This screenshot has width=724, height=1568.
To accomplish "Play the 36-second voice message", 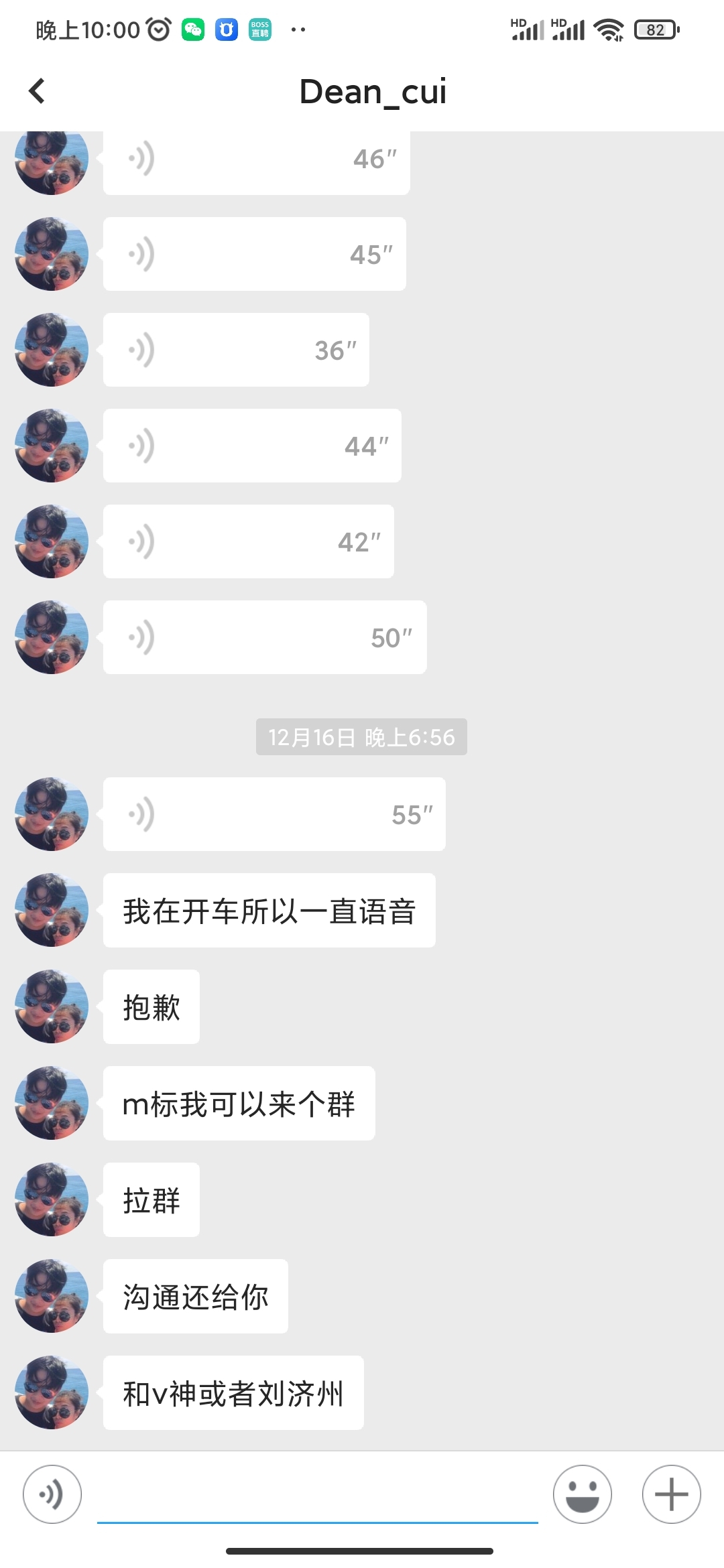I will point(236,350).
